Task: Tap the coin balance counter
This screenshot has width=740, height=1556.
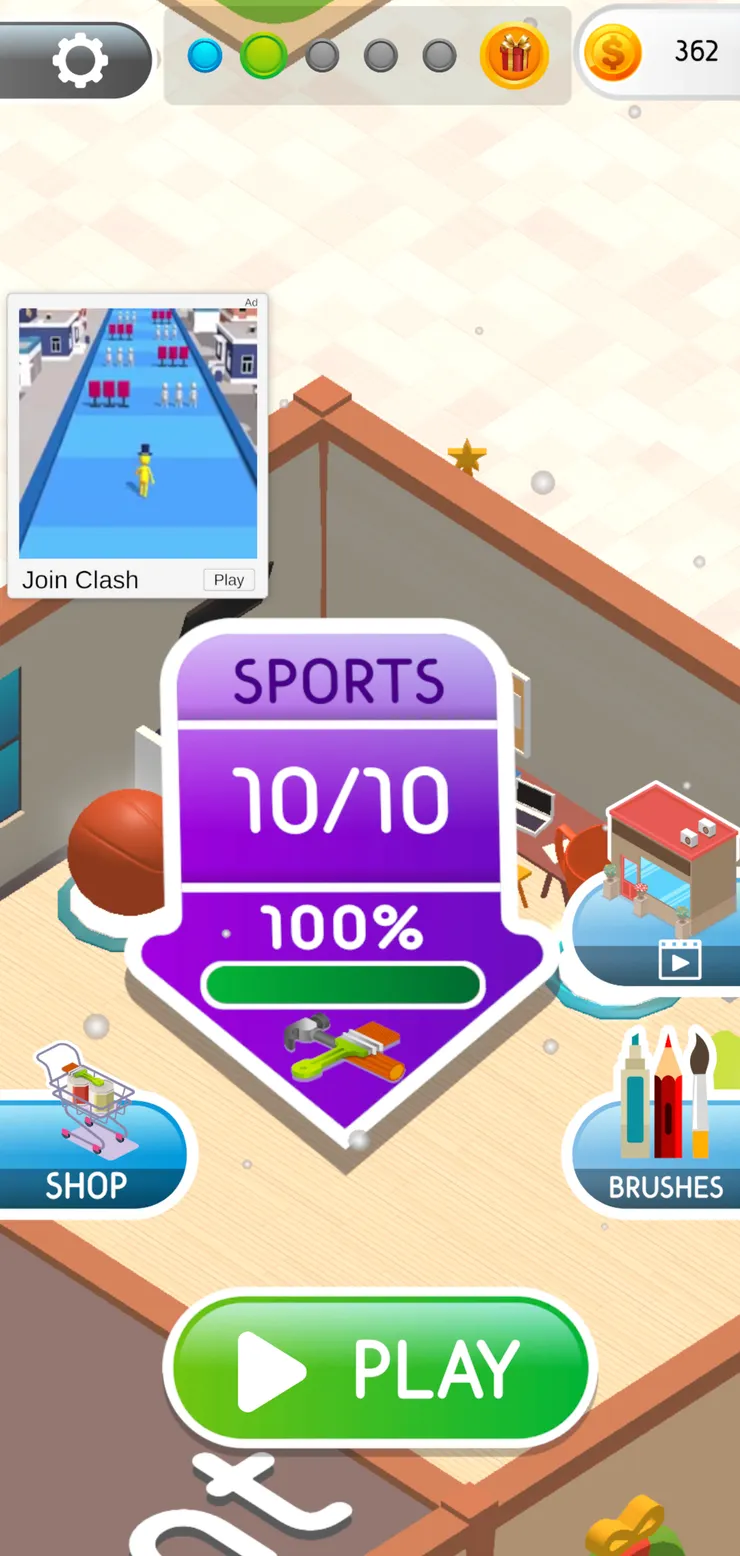Action: click(662, 52)
